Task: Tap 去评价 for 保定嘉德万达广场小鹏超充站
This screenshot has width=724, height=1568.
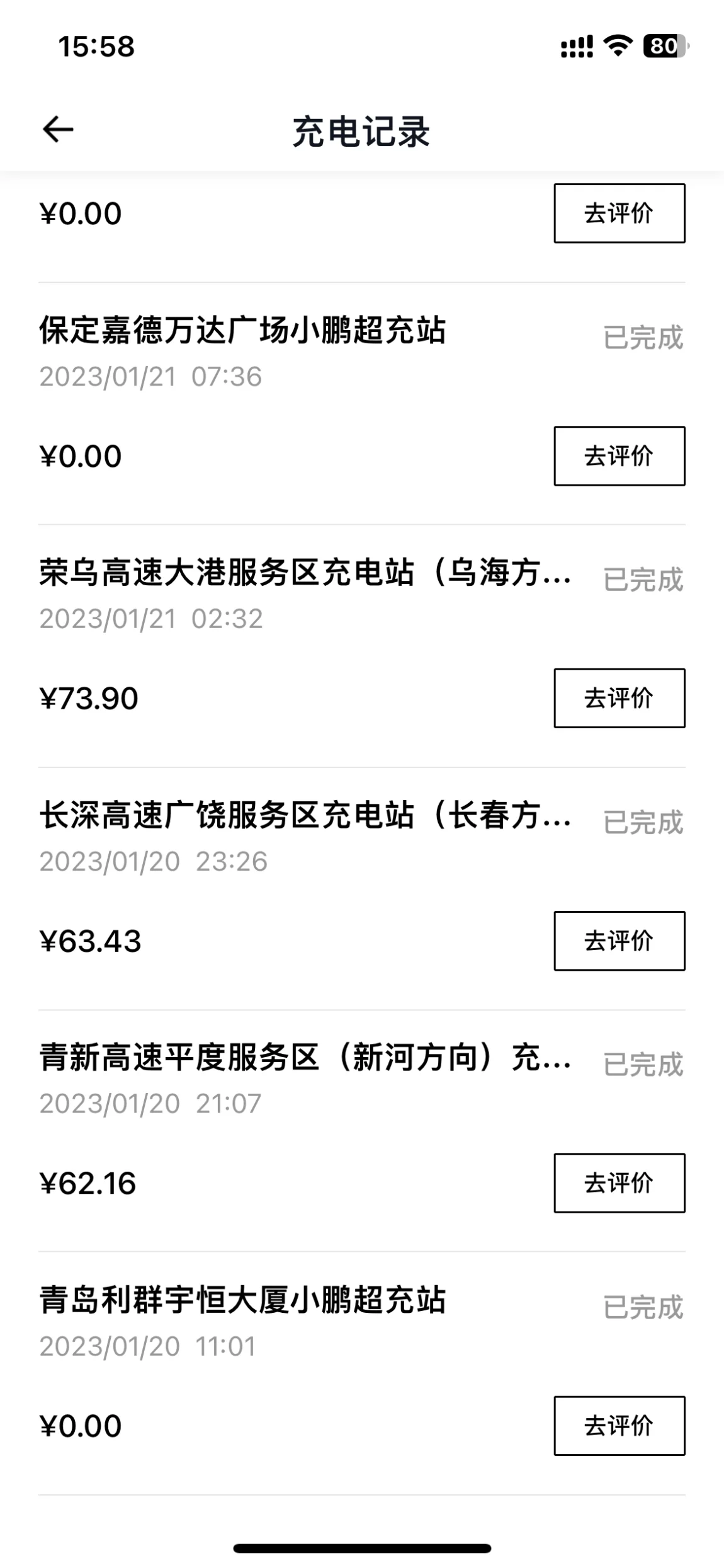Action: pyautogui.click(x=619, y=455)
